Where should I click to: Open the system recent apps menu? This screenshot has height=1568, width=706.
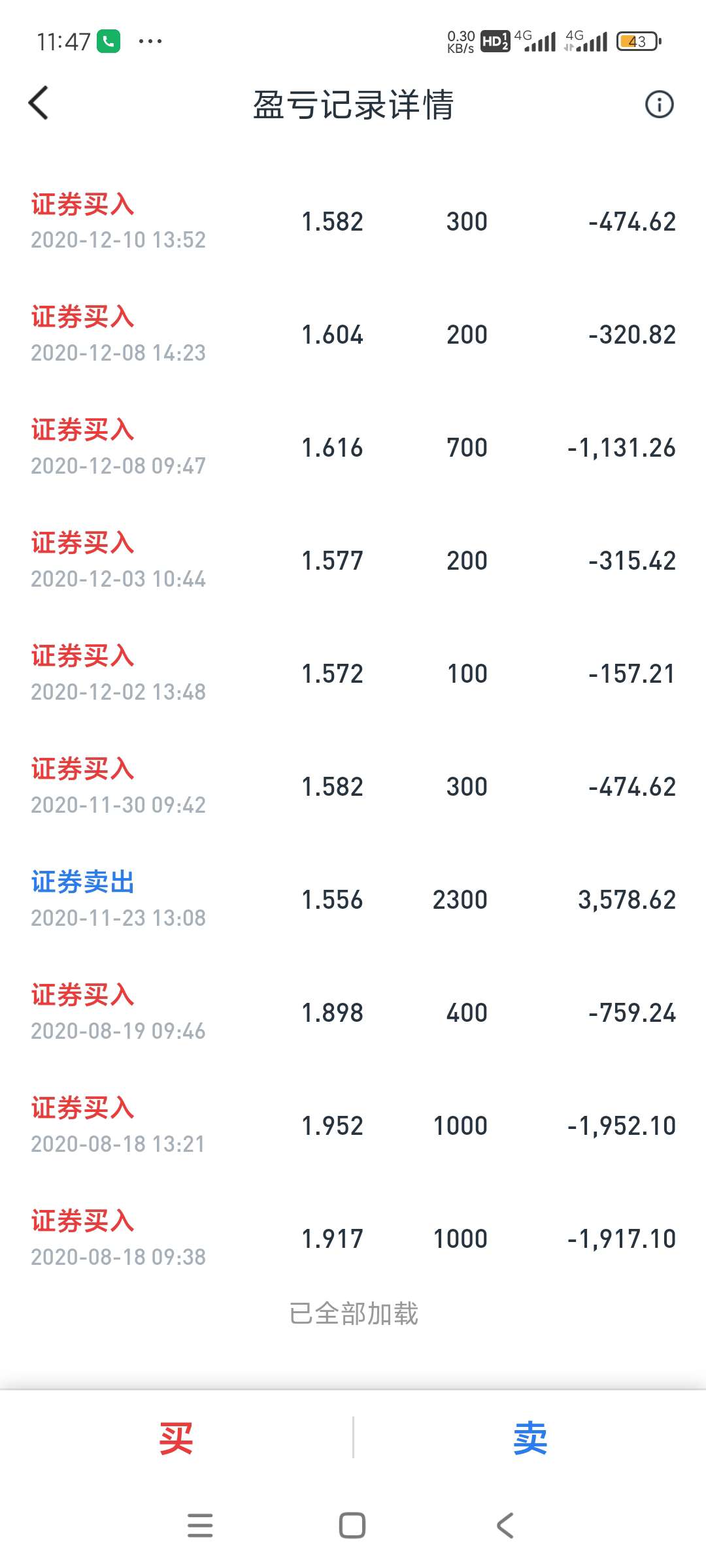click(x=200, y=1526)
